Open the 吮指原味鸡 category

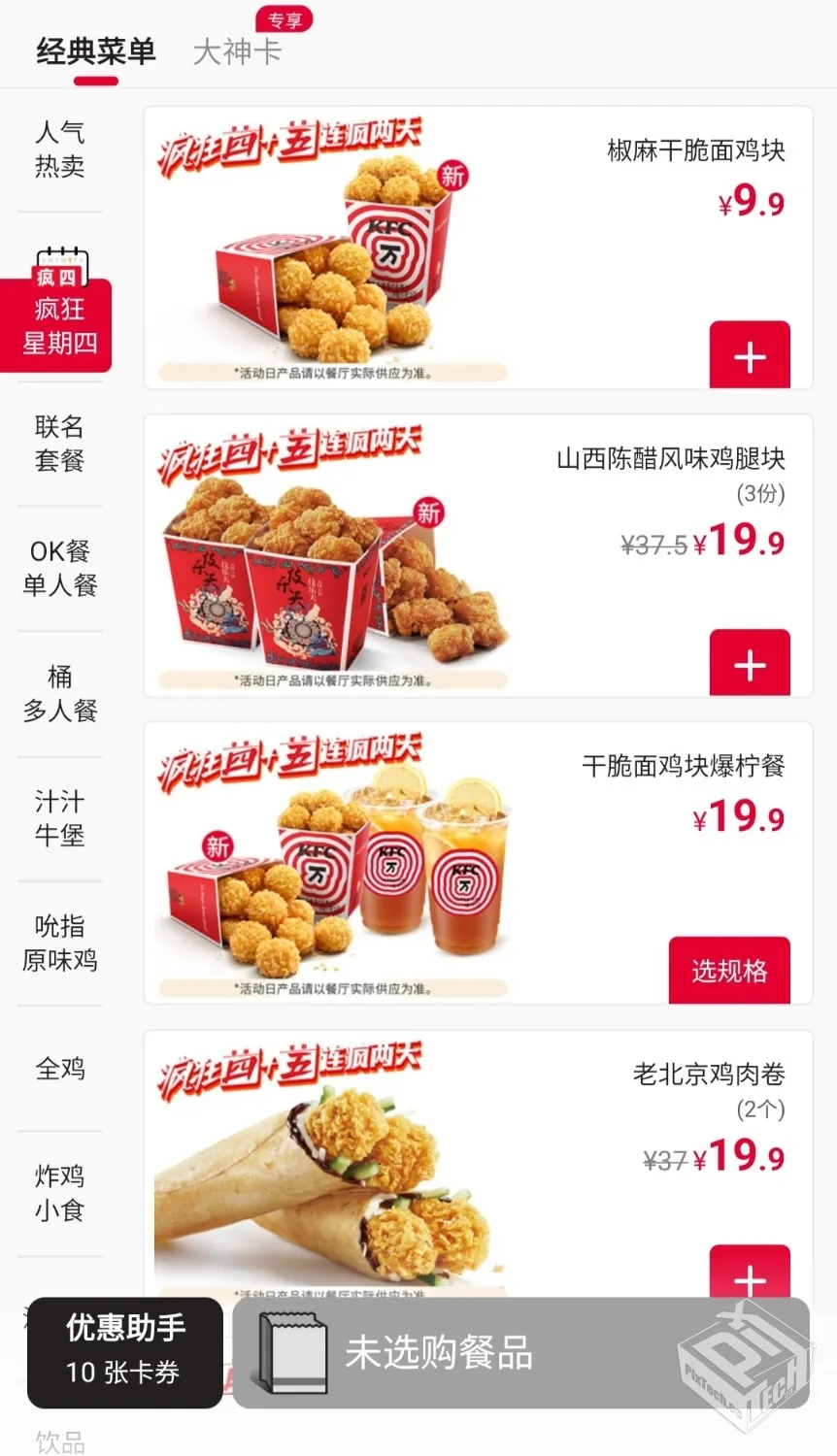point(60,943)
